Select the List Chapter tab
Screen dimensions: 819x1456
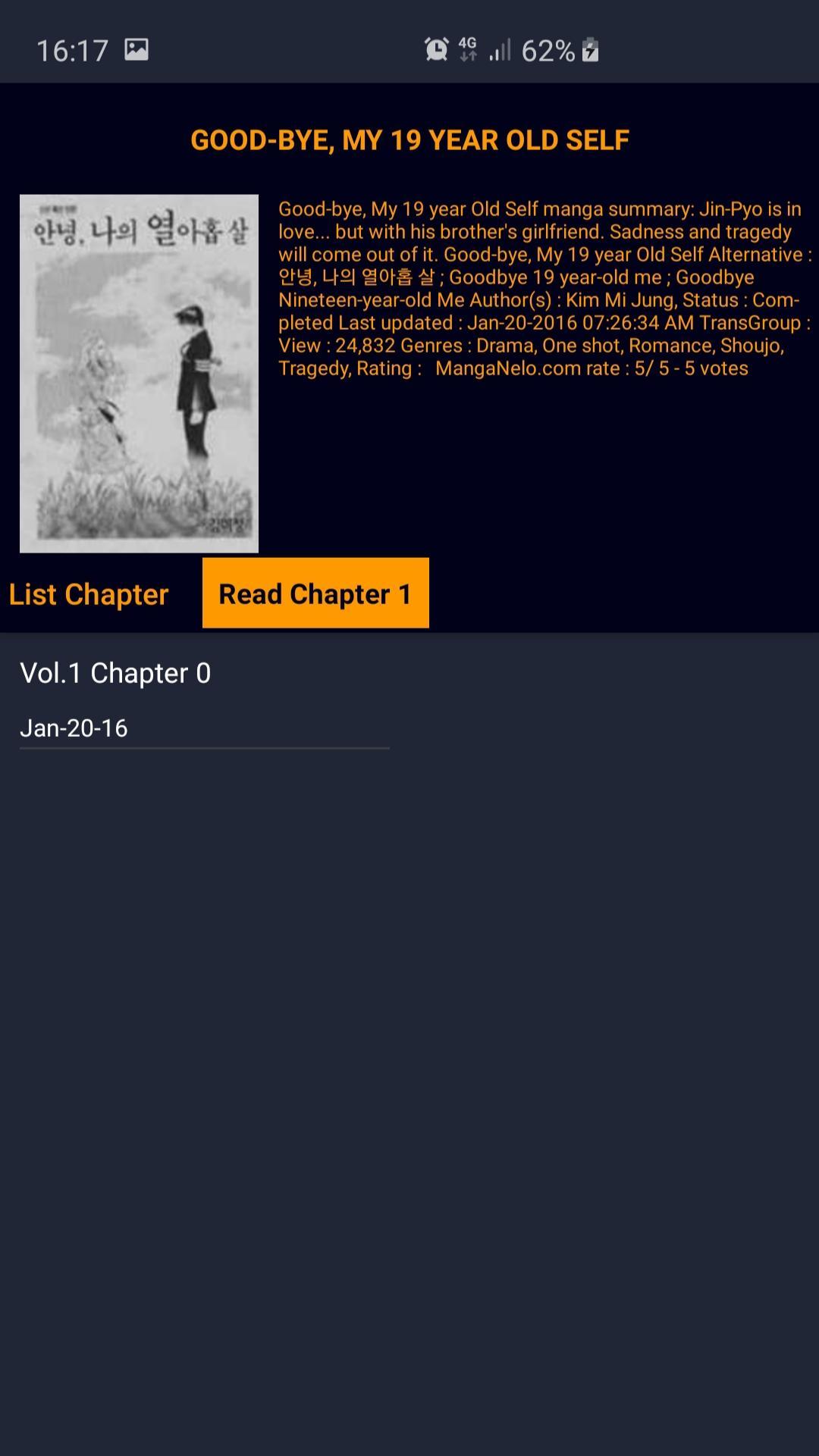point(89,594)
